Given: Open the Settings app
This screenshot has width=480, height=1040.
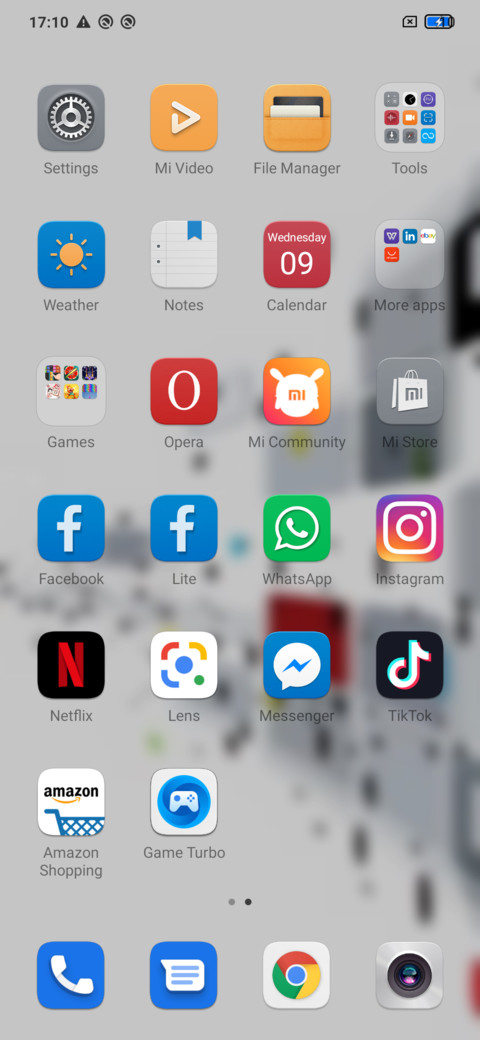Looking at the screenshot, I should (x=71, y=118).
